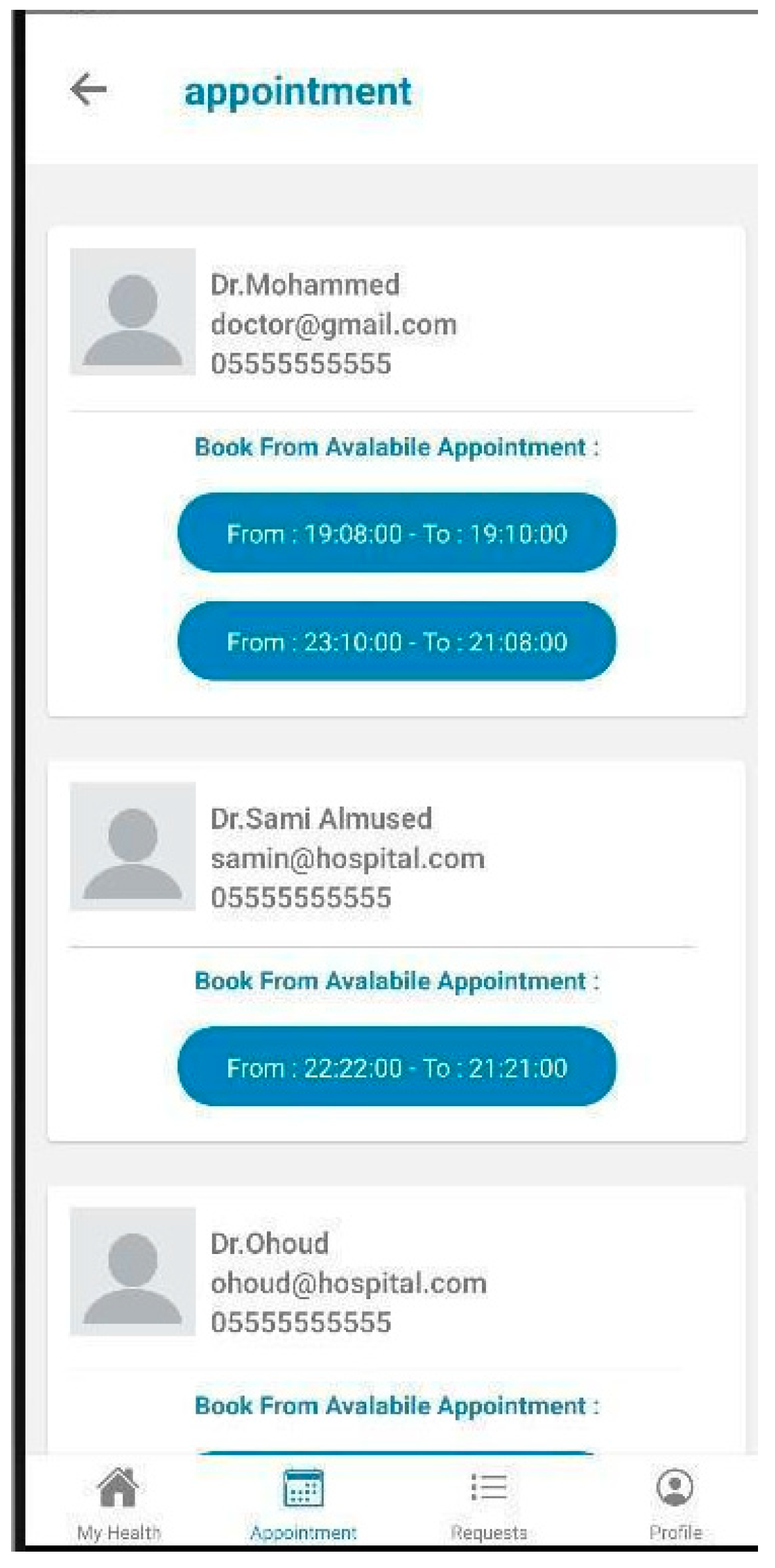
Task: Book Dr.Sami Almused's 22:22:00 to 21:21:00 slot
Action: [x=396, y=1068]
